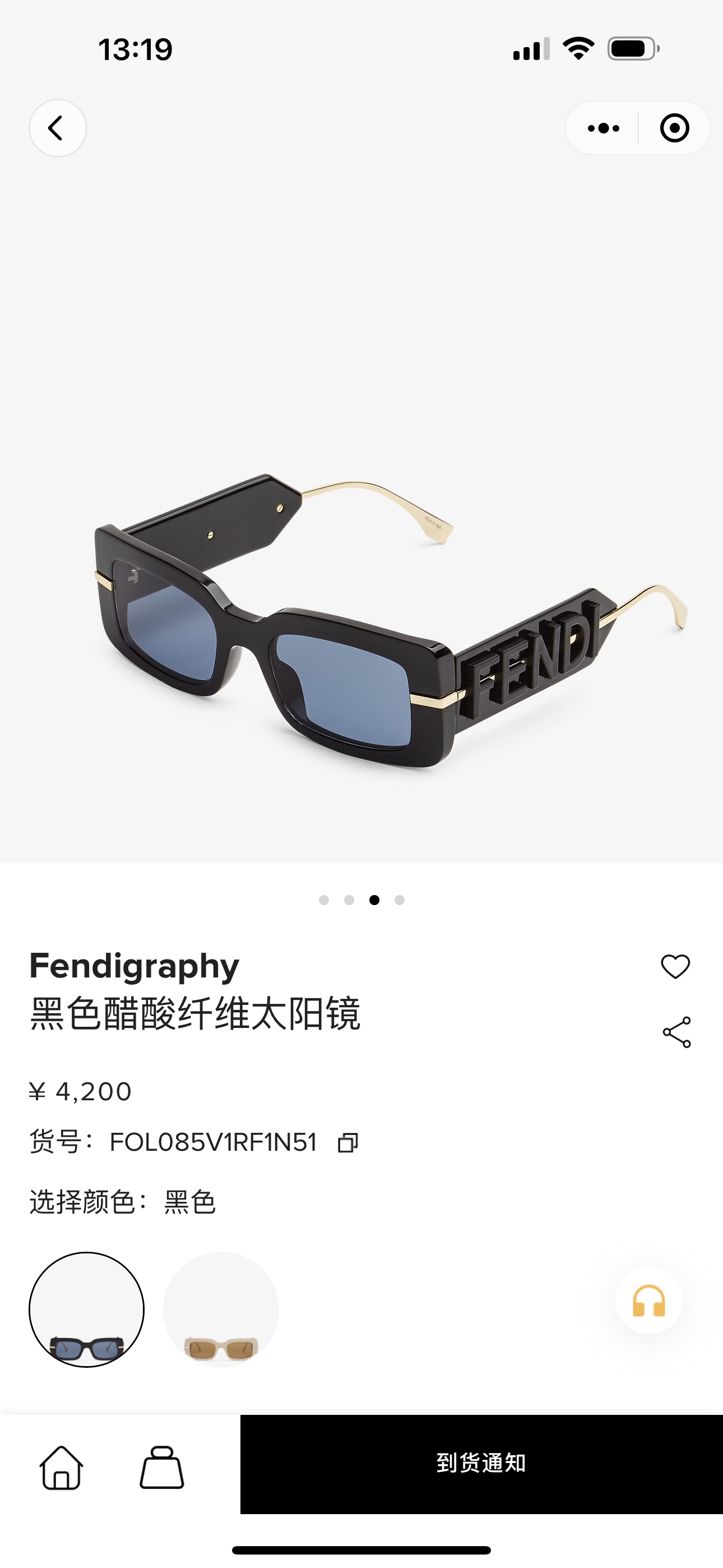Contact customer service via headset button

point(649,1301)
